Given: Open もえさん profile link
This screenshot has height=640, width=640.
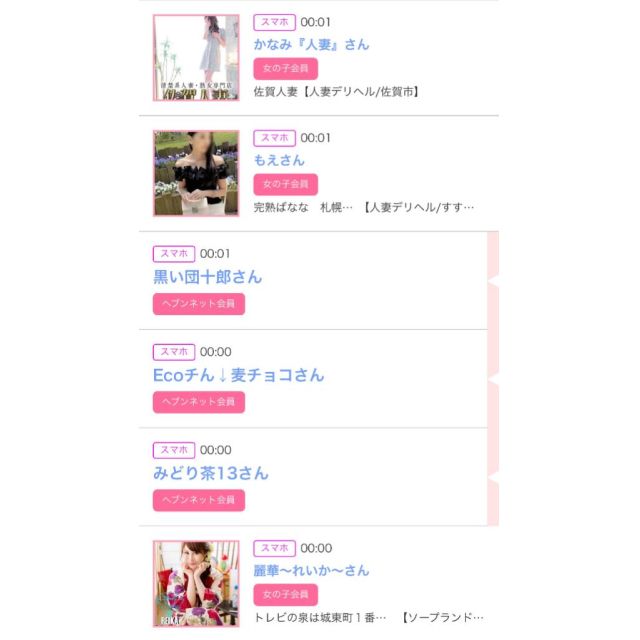Looking at the screenshot, I should coord(279,160).
